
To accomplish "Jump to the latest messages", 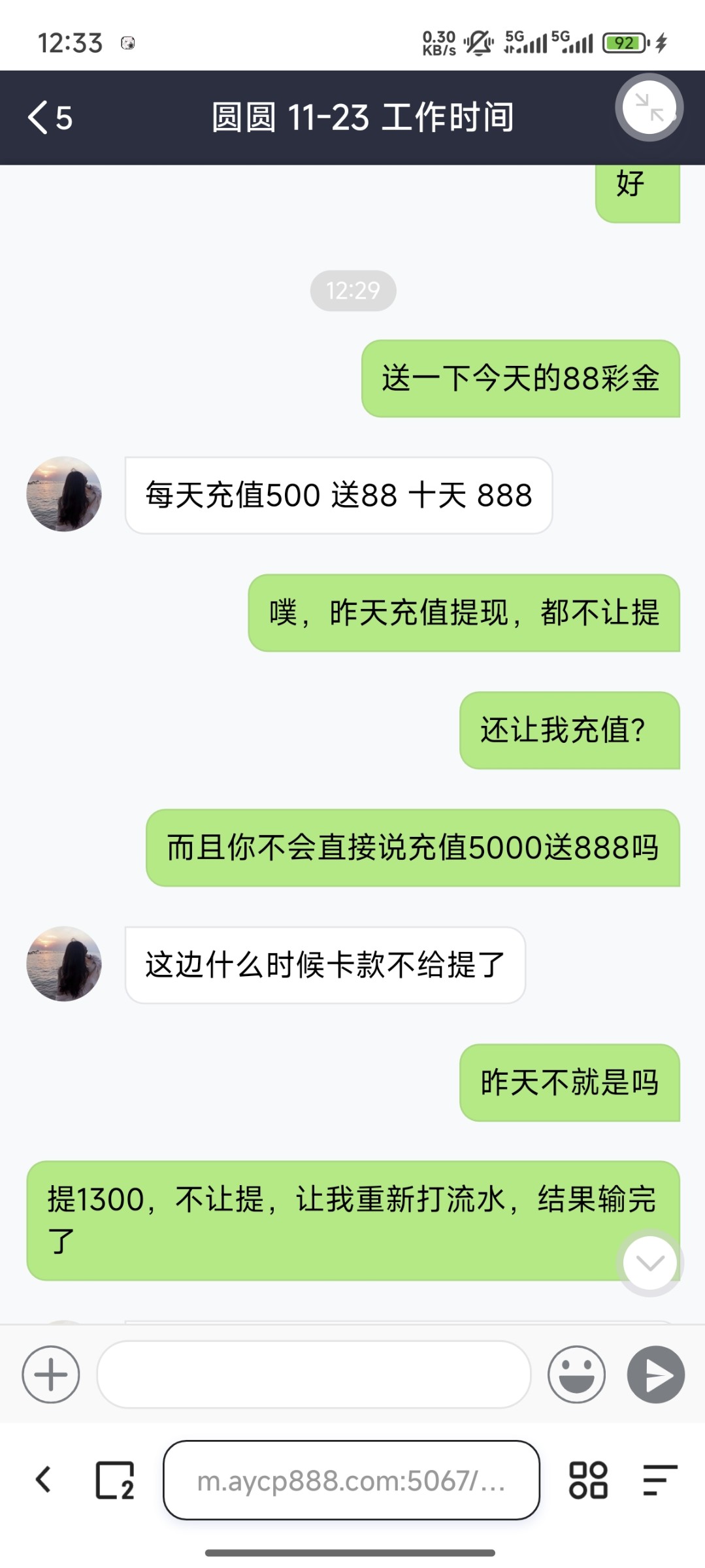I will pos(649,1262).
